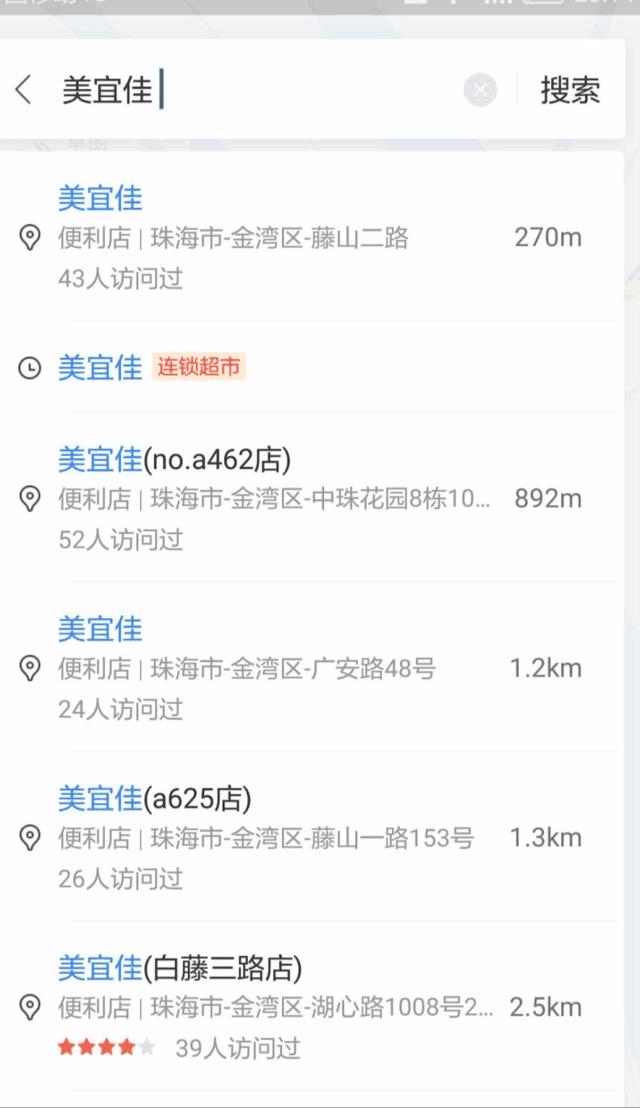Choose 美宜佳 at 广安路48号
Viewport: 640px width, 1108px height.
pyautogui.click(x=311, y=668)
